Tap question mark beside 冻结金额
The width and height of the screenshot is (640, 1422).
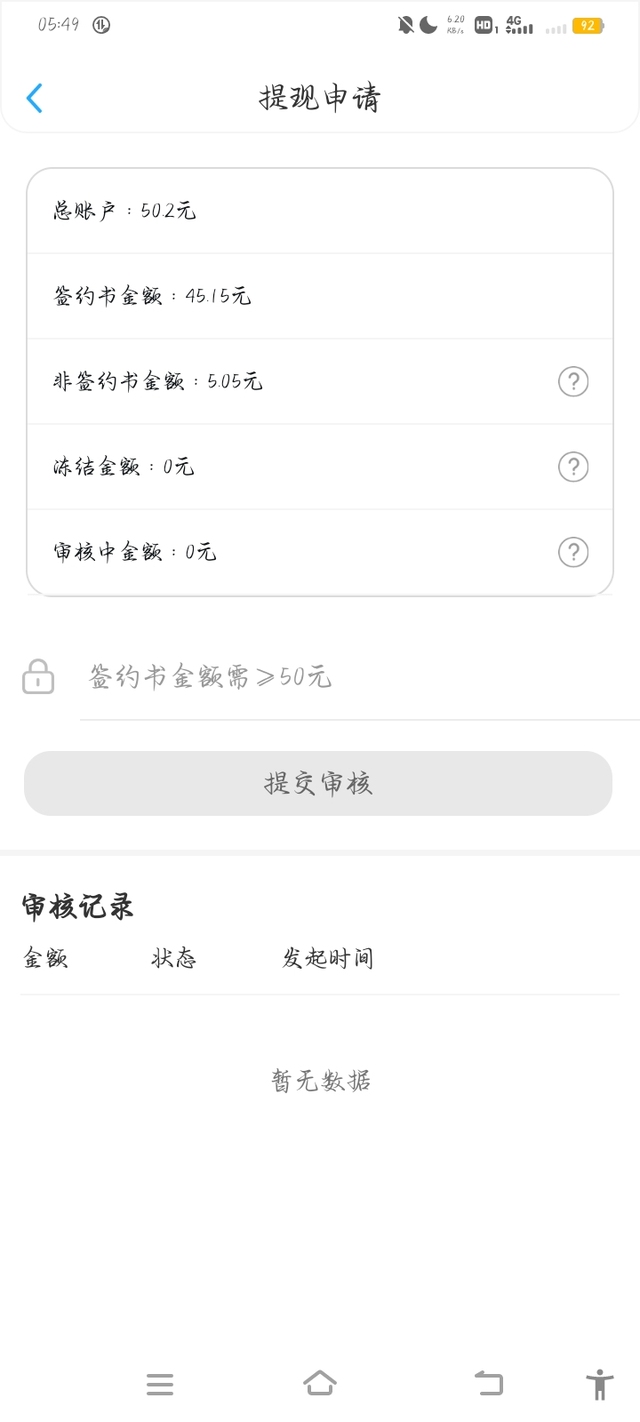(x=573, y=467)
